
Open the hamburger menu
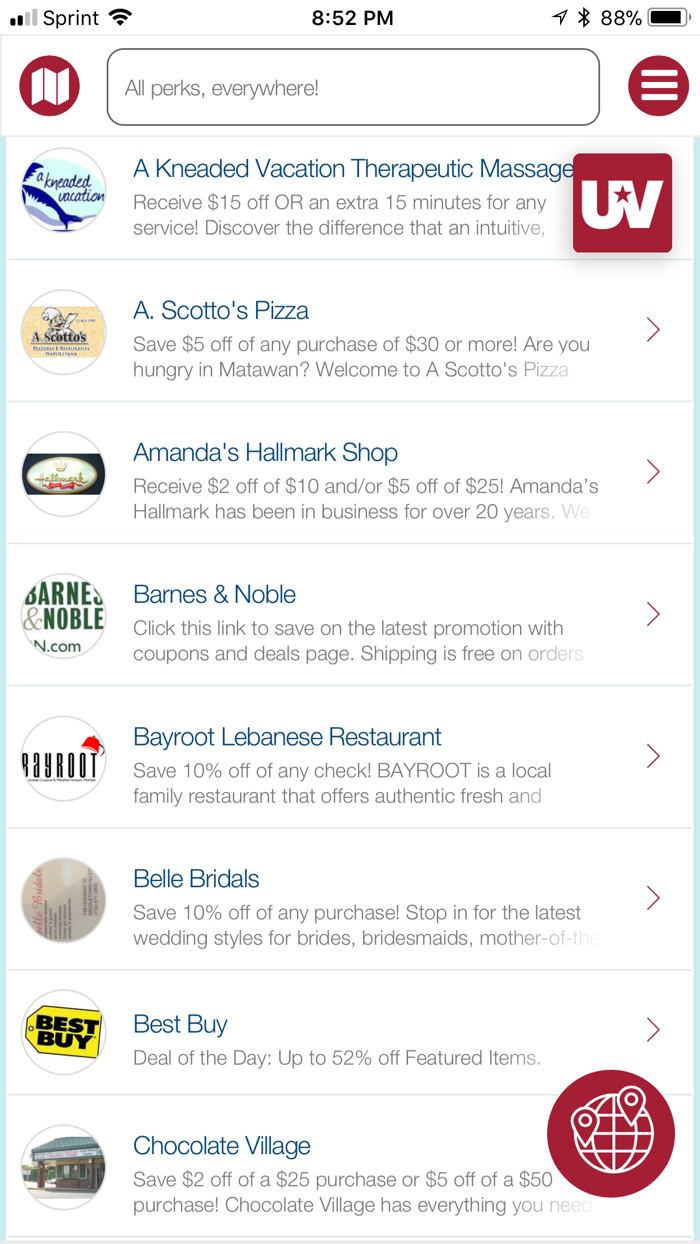[x=658, y=86]
